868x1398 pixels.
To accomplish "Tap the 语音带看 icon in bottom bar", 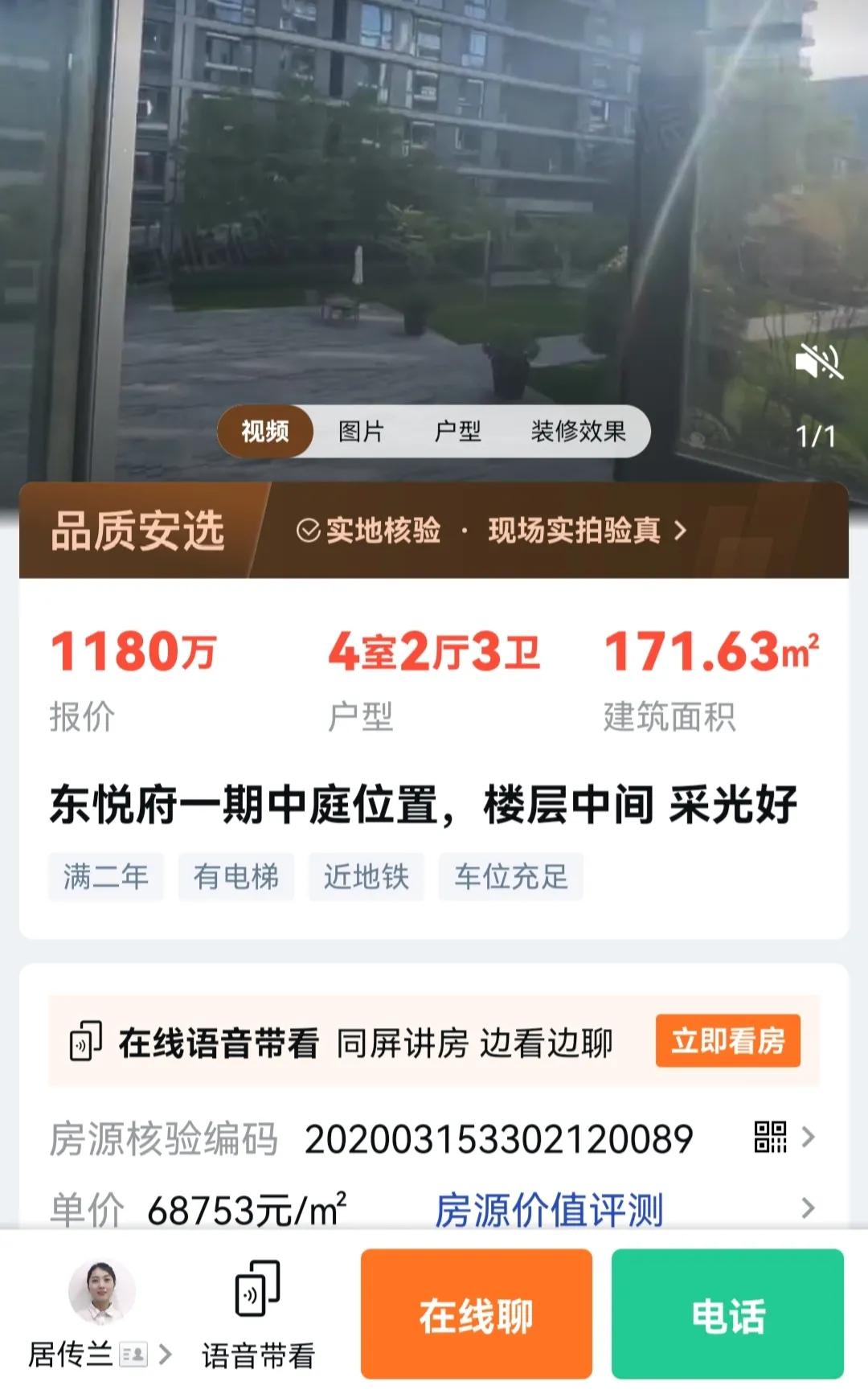I will pos(256,1288).
